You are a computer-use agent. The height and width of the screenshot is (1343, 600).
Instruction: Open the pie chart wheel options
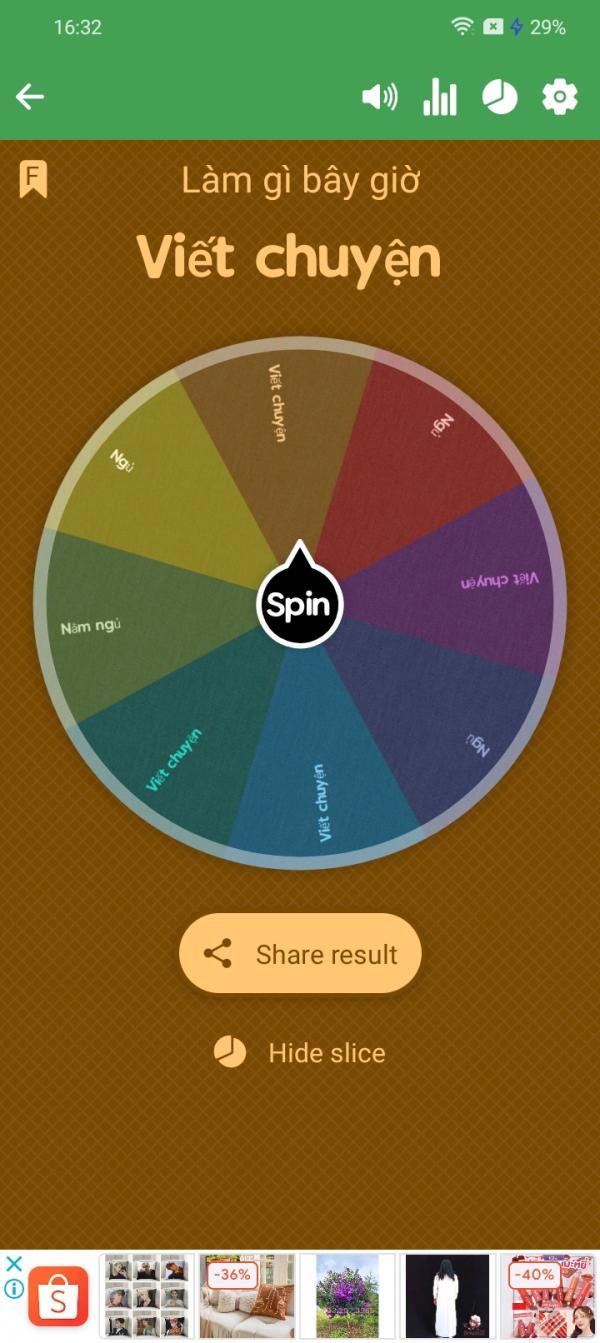(x=500, y=97)
